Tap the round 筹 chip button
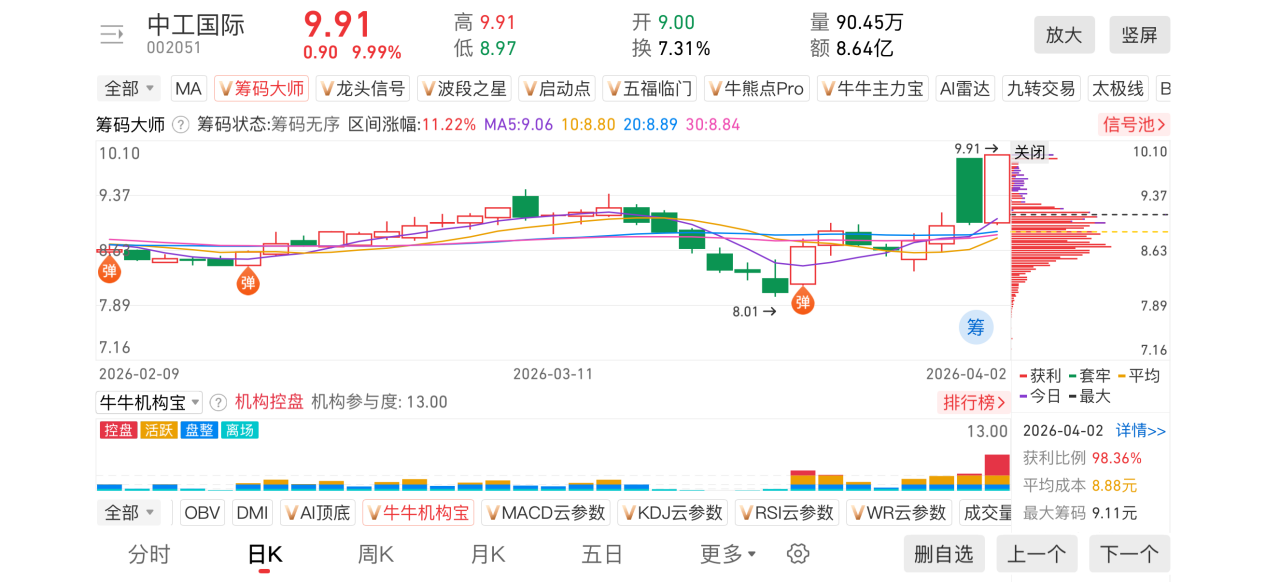This screenshot has width=1266, height=582. (x=976, y=327)
